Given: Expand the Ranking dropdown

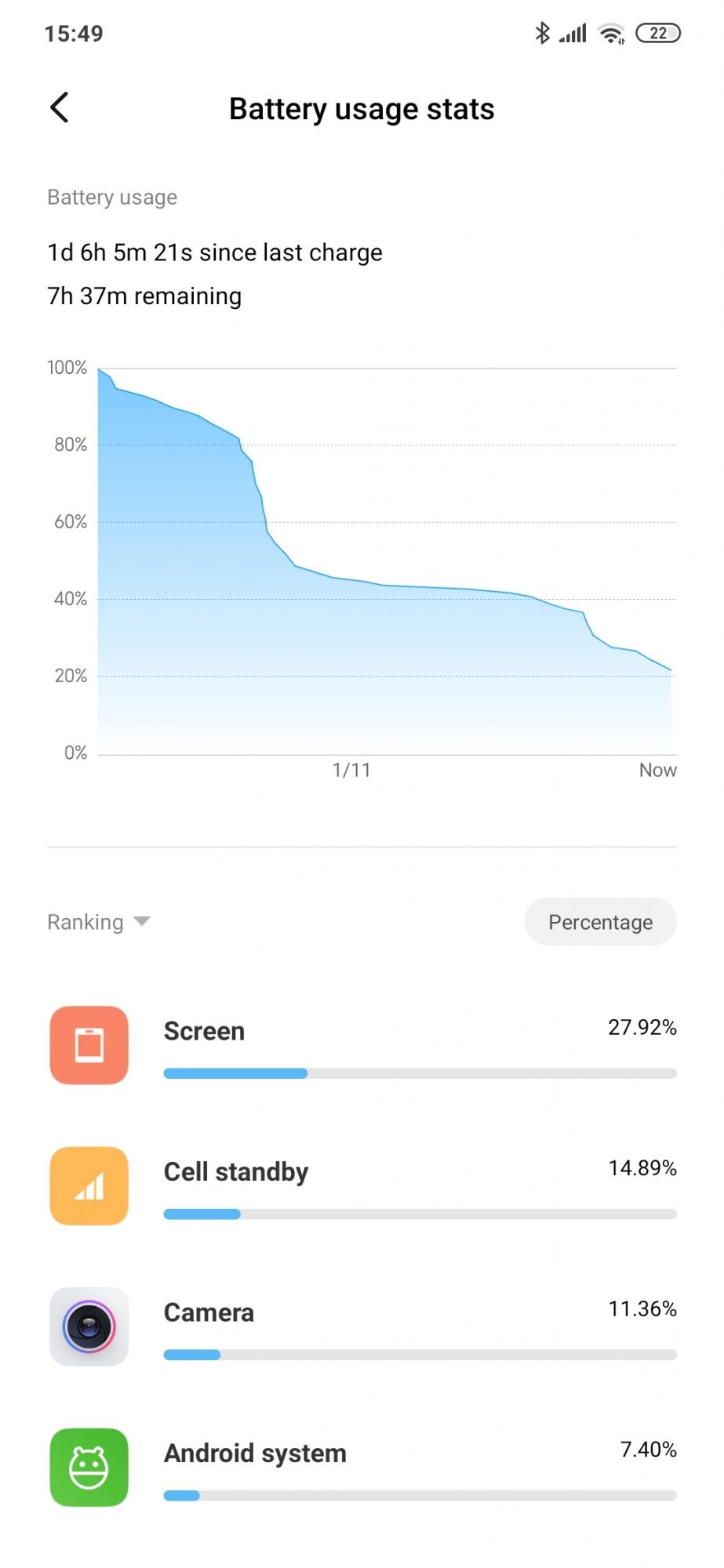Looking at the screenshot, I should [x=99, y=922].
